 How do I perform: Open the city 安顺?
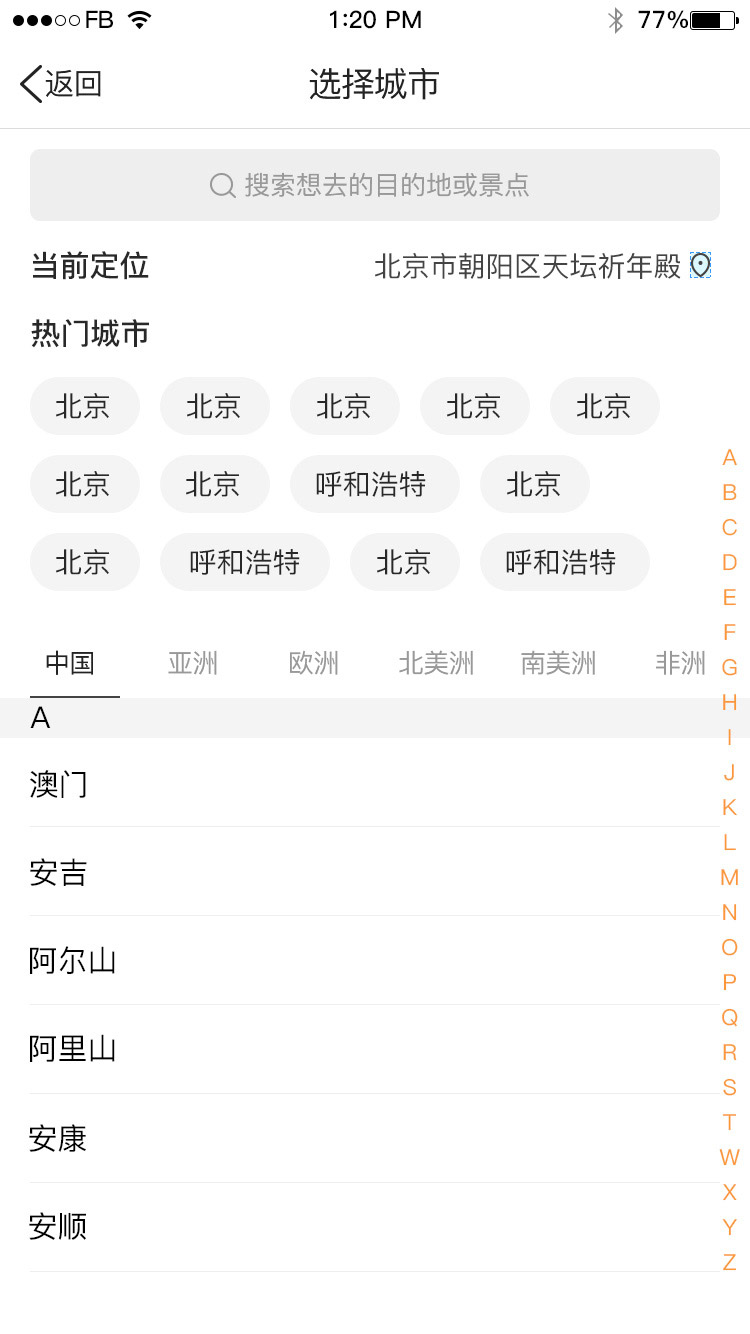point(375,1227)
